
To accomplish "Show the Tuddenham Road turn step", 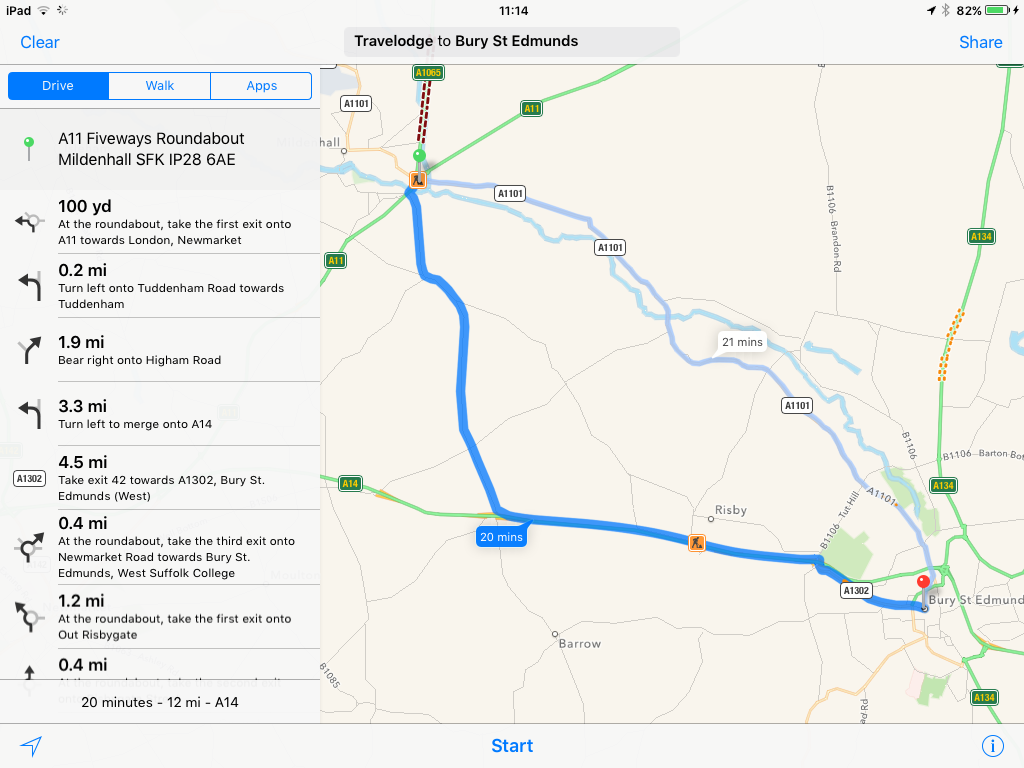I will coord(160,286).
